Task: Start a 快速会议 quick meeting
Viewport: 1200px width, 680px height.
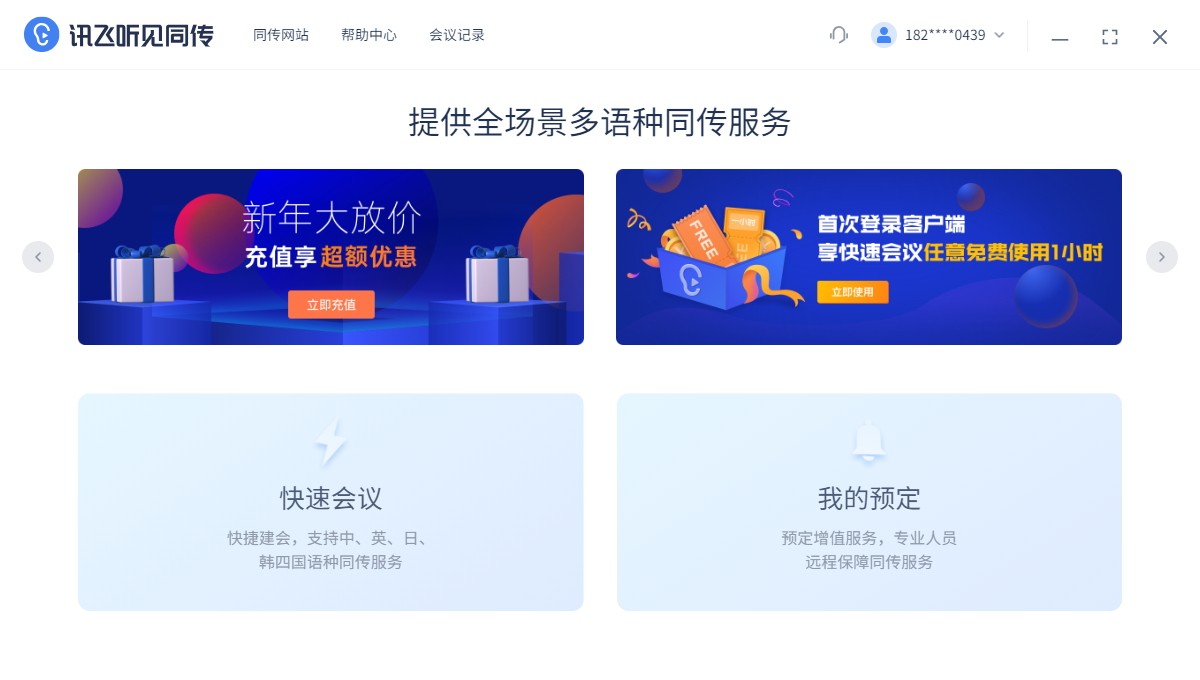Action: point(331,501)
